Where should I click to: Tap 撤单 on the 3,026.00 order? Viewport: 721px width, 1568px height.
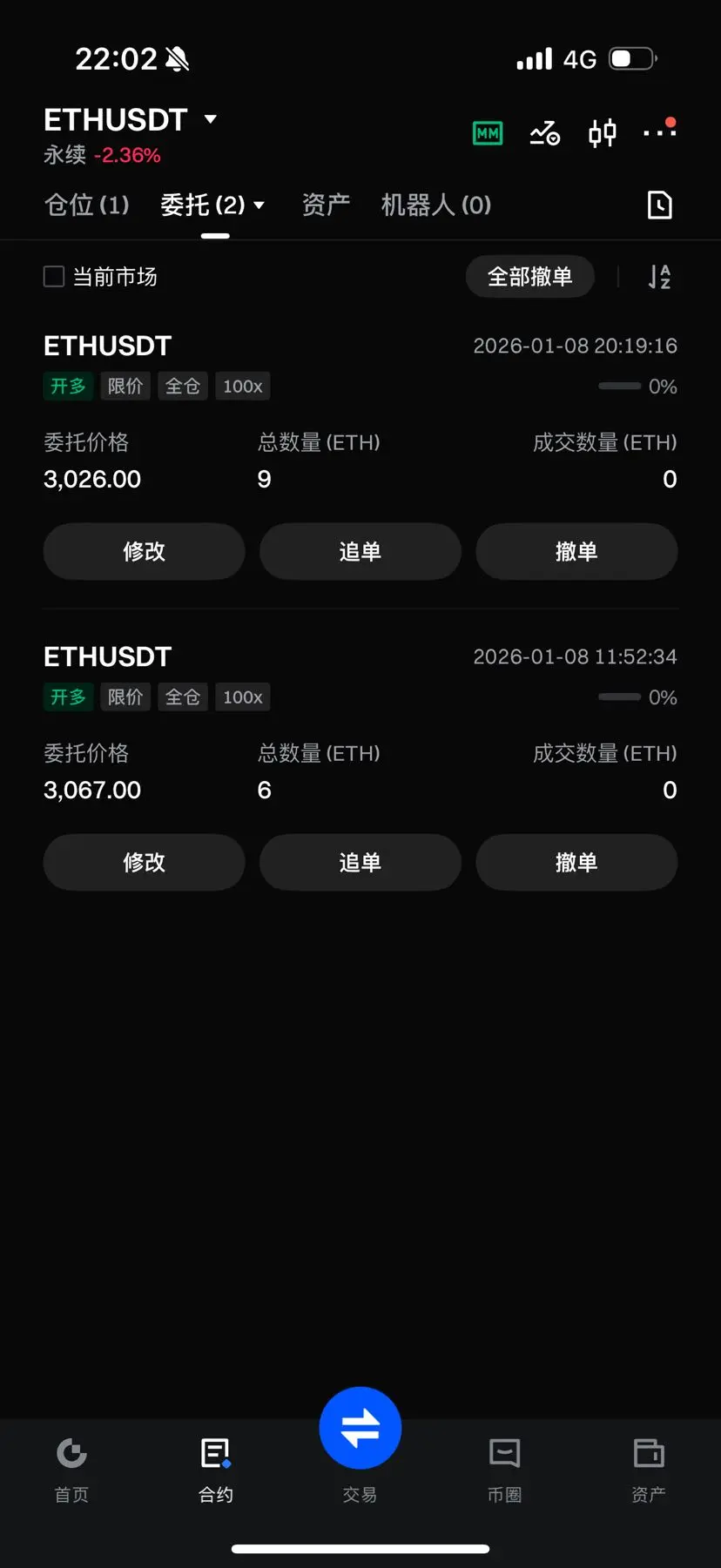[576, 551]
